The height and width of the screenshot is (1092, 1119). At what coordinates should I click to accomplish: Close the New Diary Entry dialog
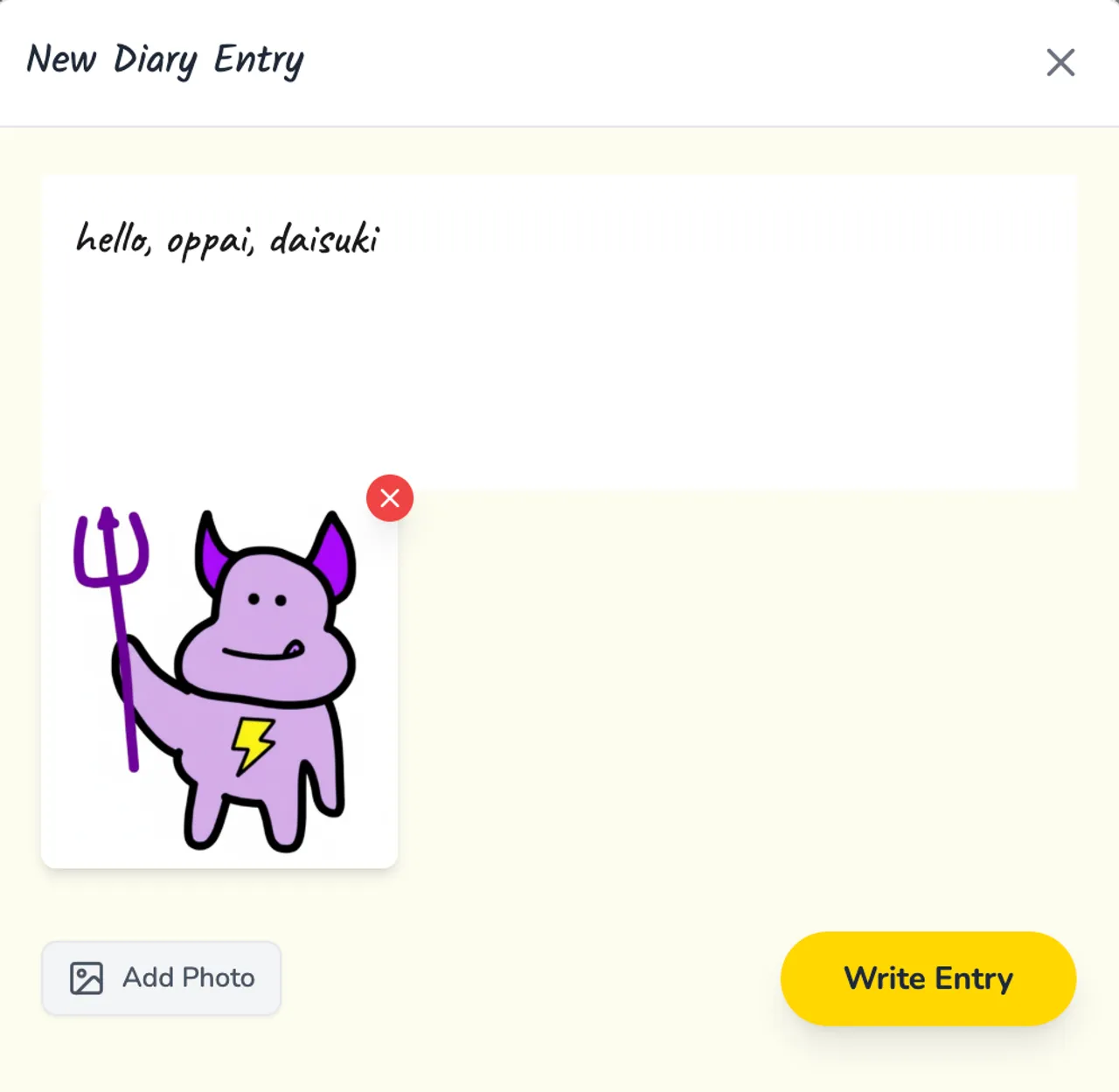(1060, 62)
